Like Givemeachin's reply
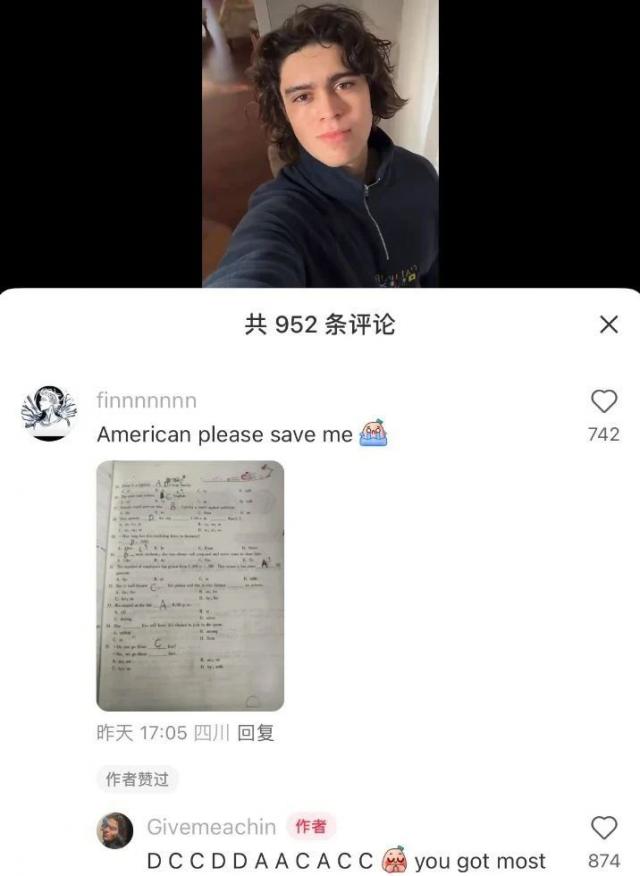 click(604, 828)
